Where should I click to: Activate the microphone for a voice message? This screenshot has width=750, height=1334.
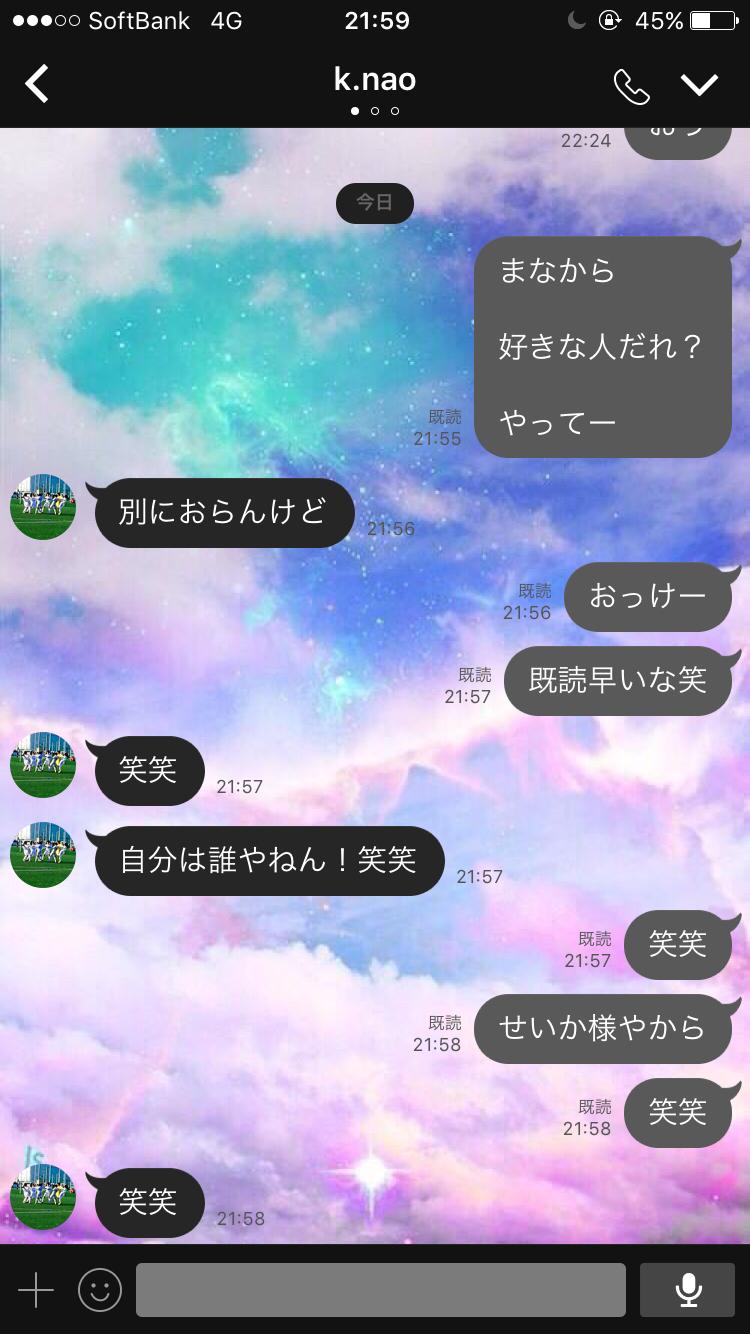click(x=691, y=1289)
